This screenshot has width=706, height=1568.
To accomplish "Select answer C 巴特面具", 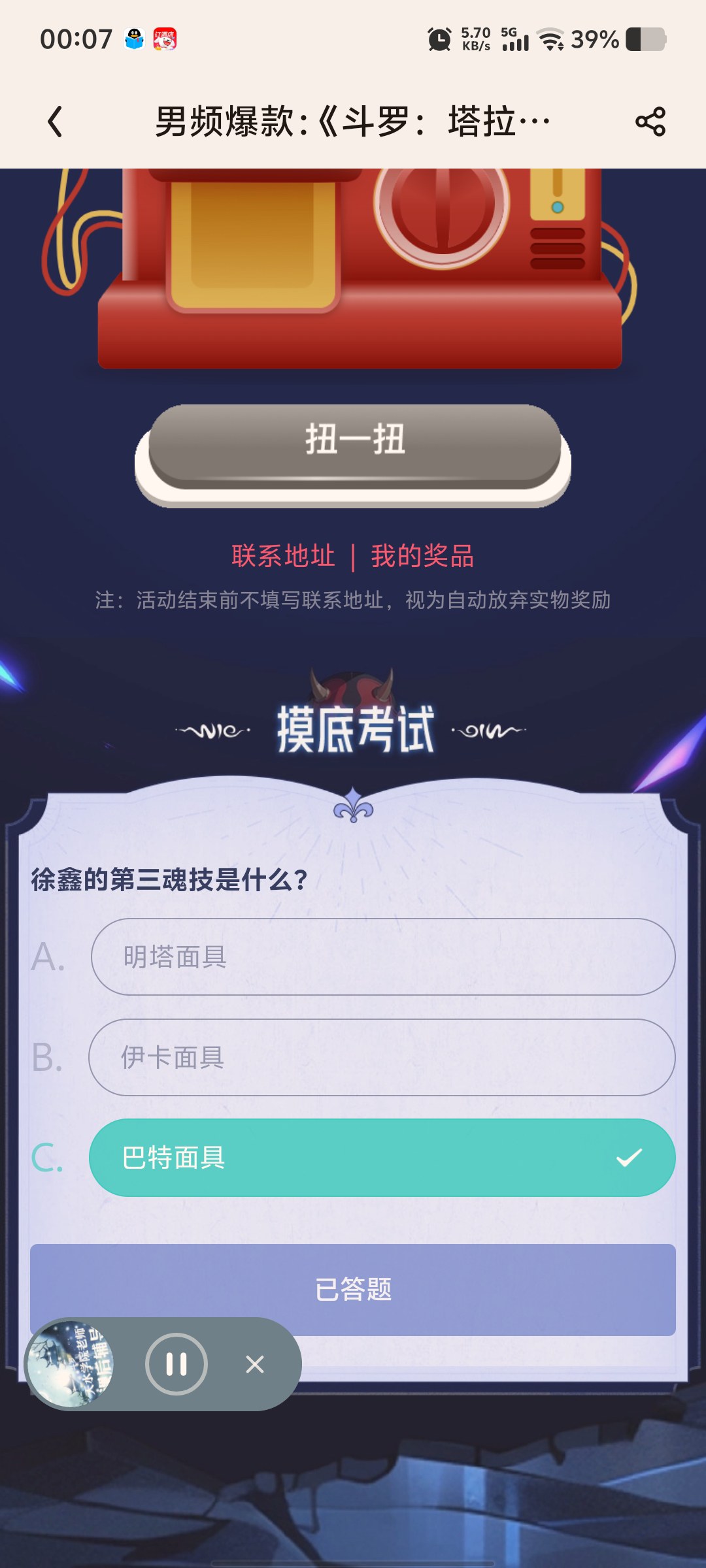I will (x=382, y=1158).
